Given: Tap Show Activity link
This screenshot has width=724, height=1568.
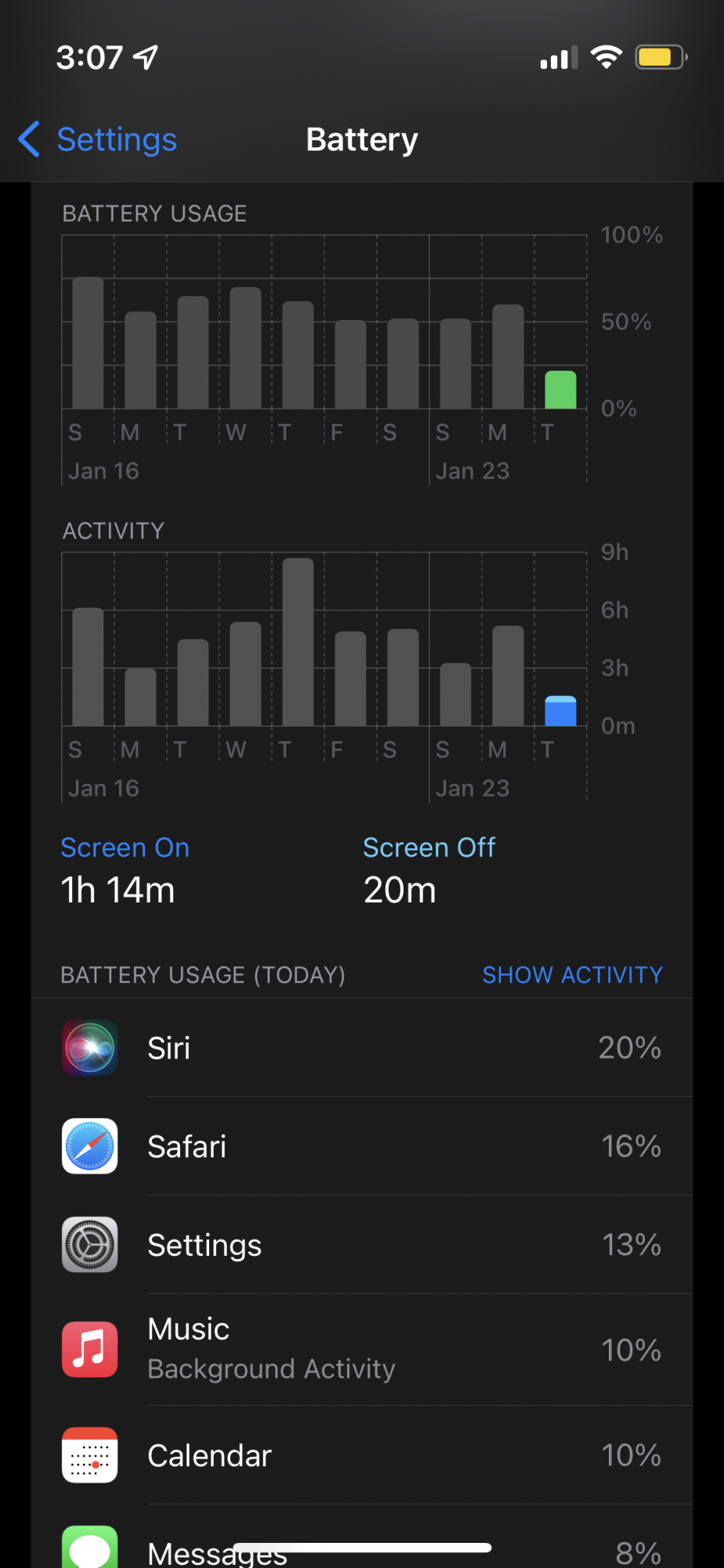Looking at the screenshot, I should pyautogui.click(x=572, y=975).
